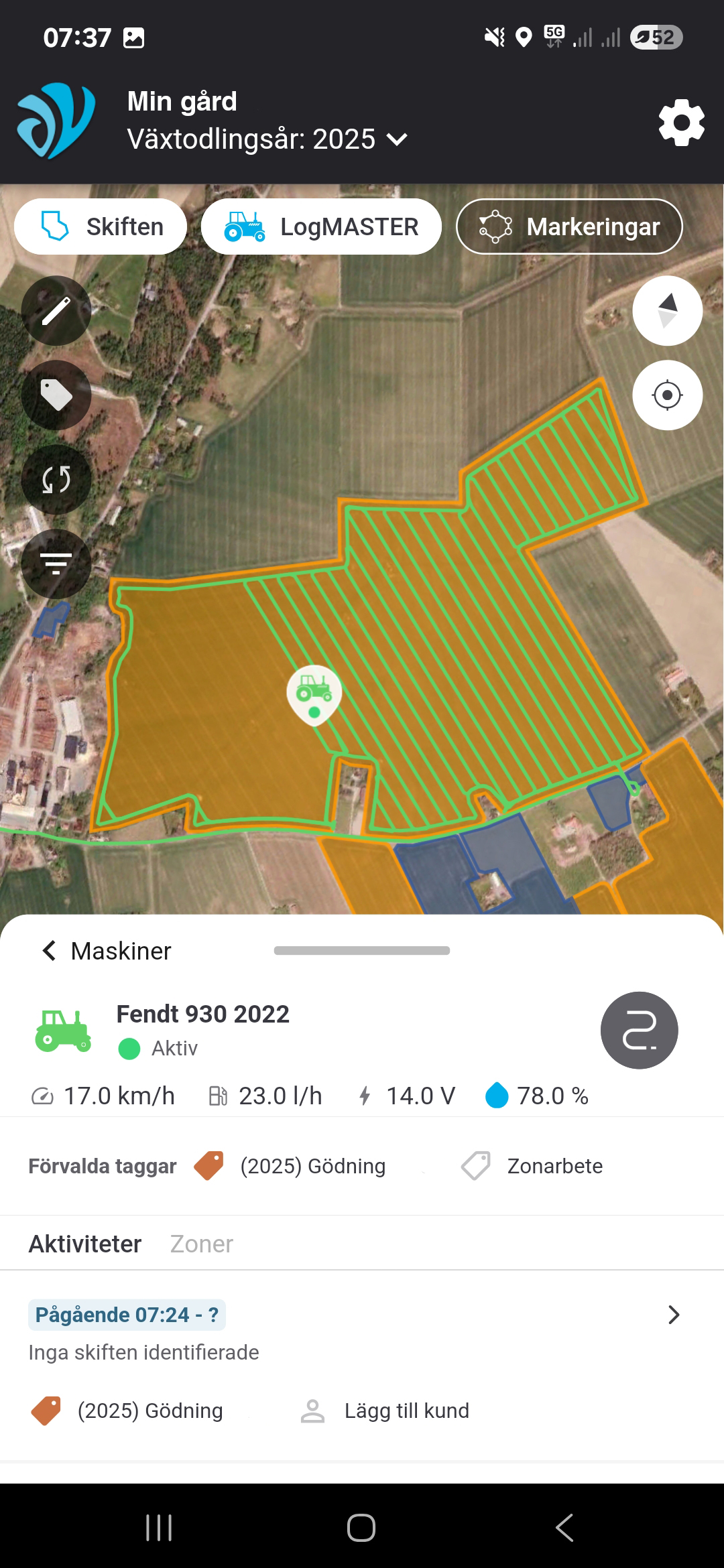The image size is (724, 1568).
Task: Select the Zonarbete tag
Action: click(x=532, y=1166)
